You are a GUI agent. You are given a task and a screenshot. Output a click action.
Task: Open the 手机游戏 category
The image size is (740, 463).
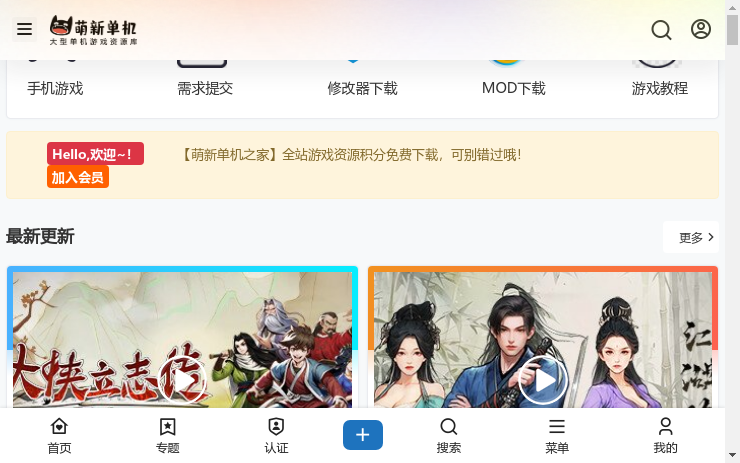[x=55, y=88]
